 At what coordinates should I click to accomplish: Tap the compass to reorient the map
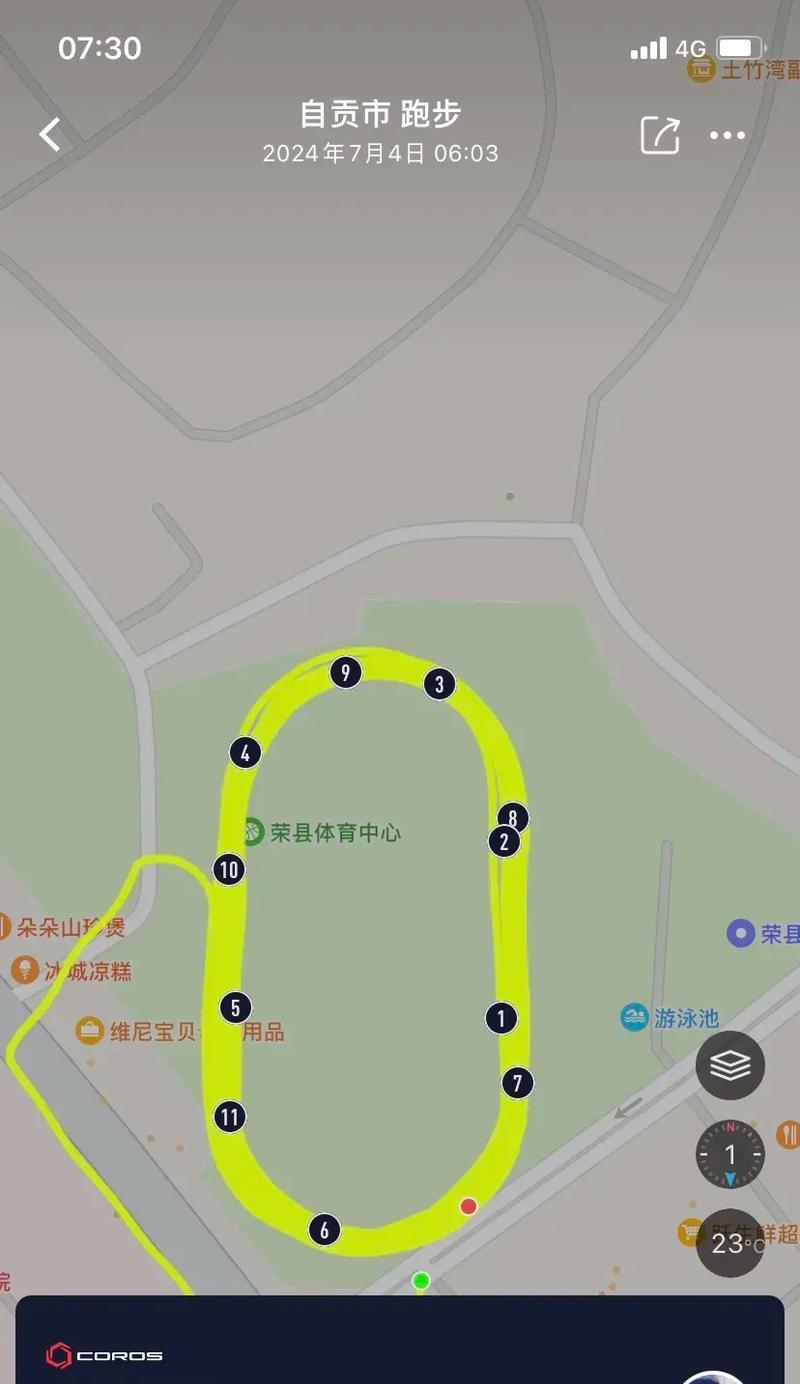730,1155
